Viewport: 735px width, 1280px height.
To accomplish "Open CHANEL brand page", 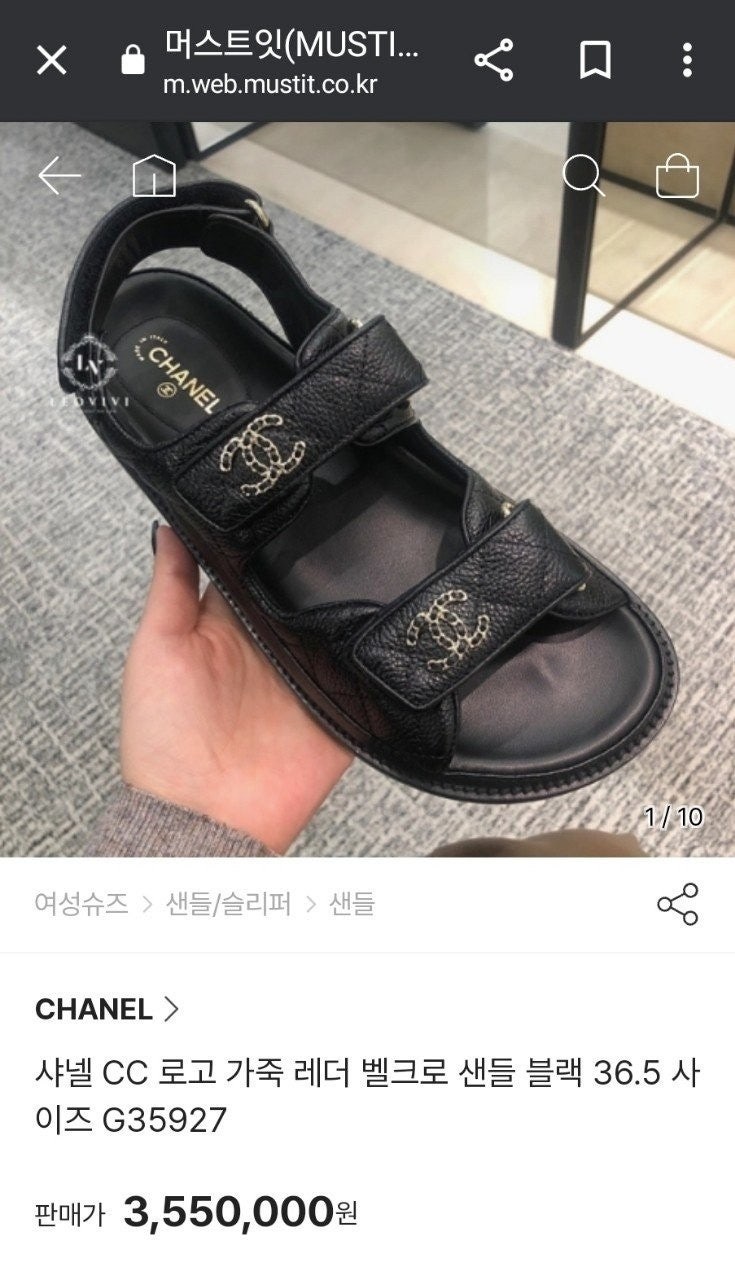I will point(106,1009).
